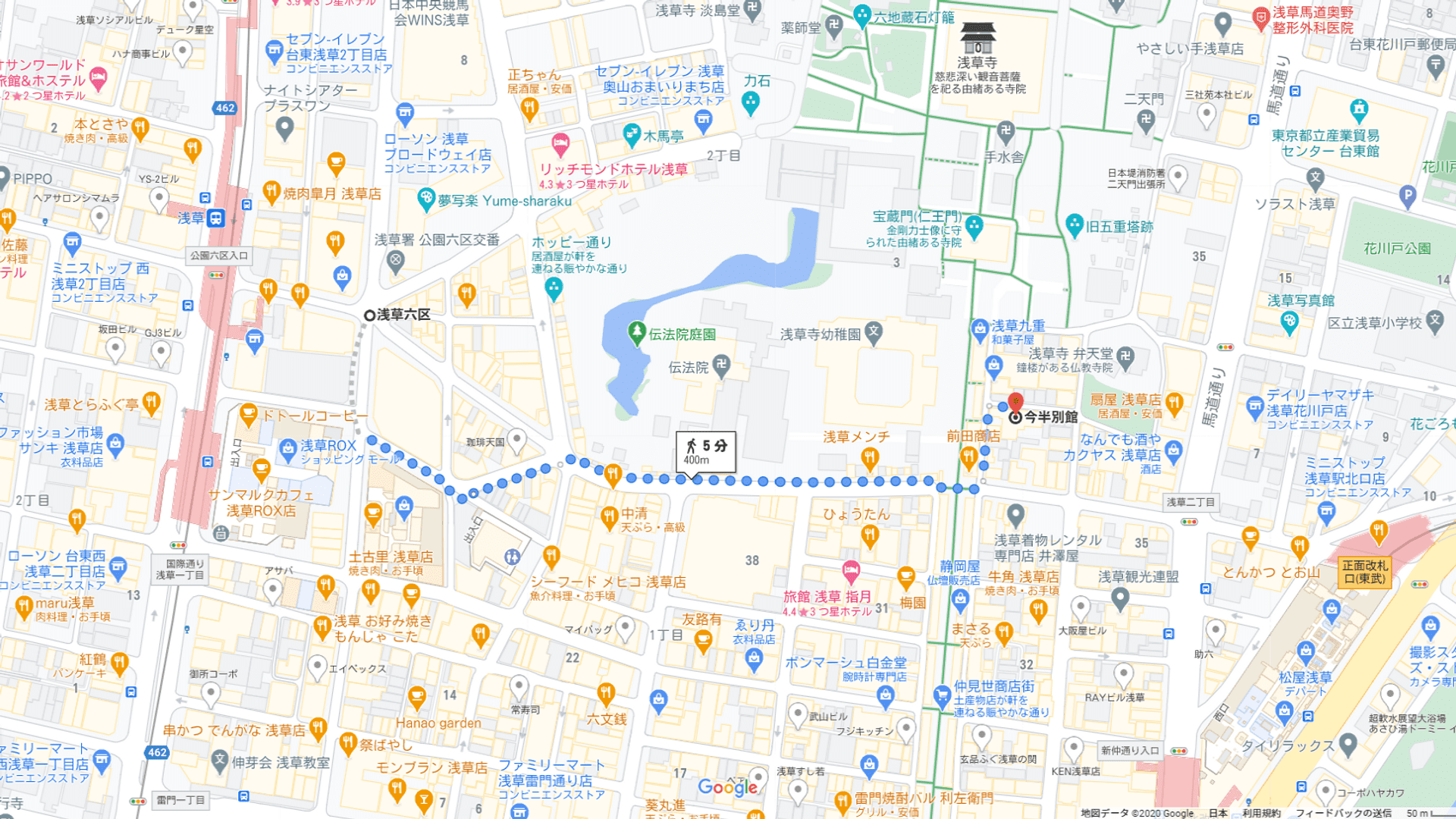Select the 花川戸公園 park label
This screenshot has width=1456, height=819.
pos(1397,249)
